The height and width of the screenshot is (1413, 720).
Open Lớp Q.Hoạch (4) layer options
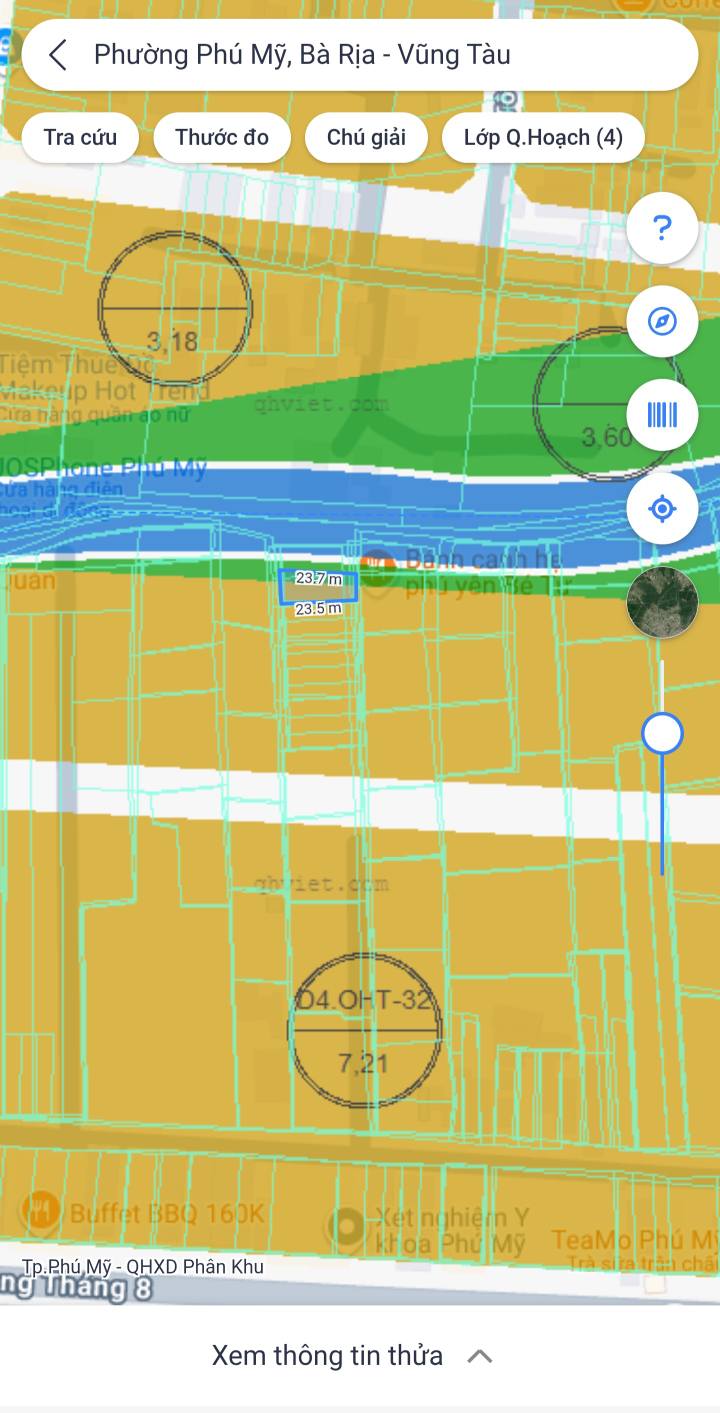click(543, 137)
